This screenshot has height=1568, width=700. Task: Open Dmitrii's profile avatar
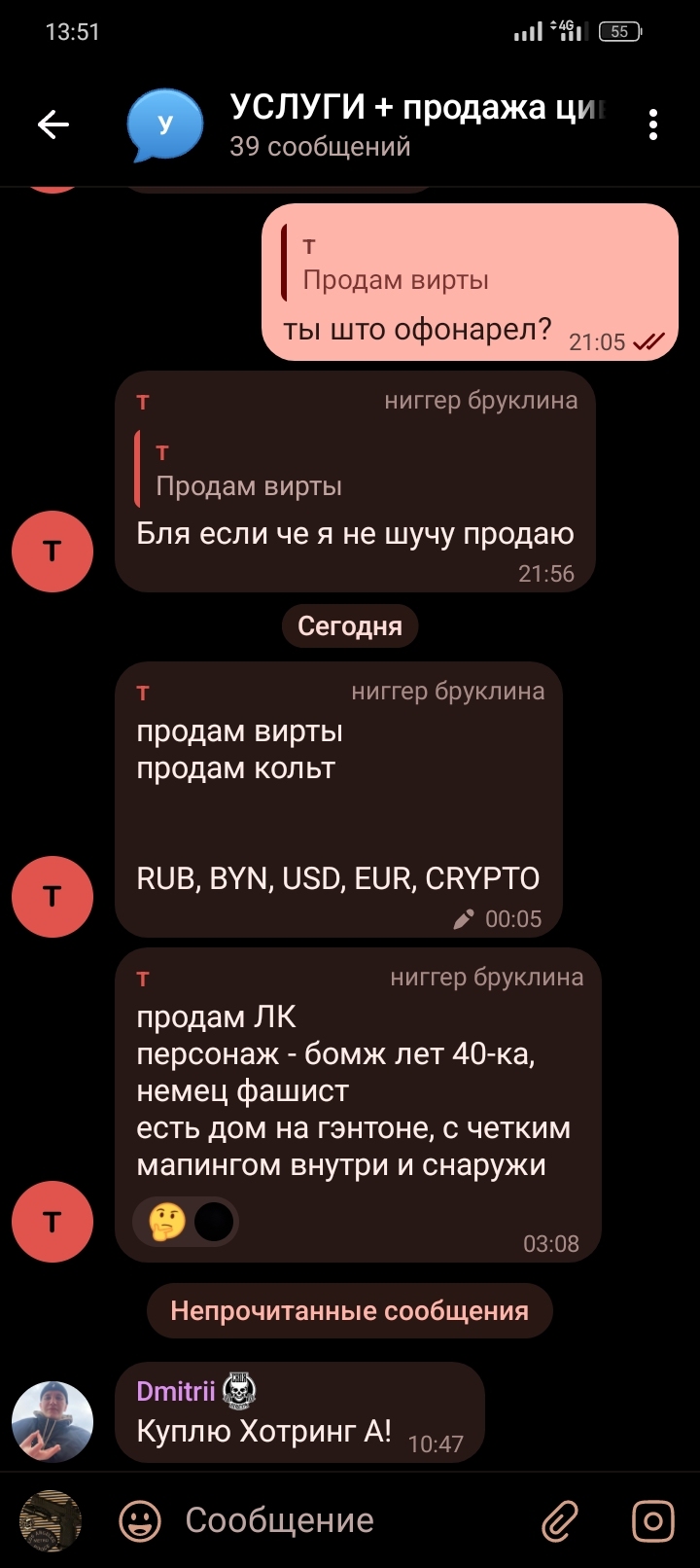pos(52,1421)
